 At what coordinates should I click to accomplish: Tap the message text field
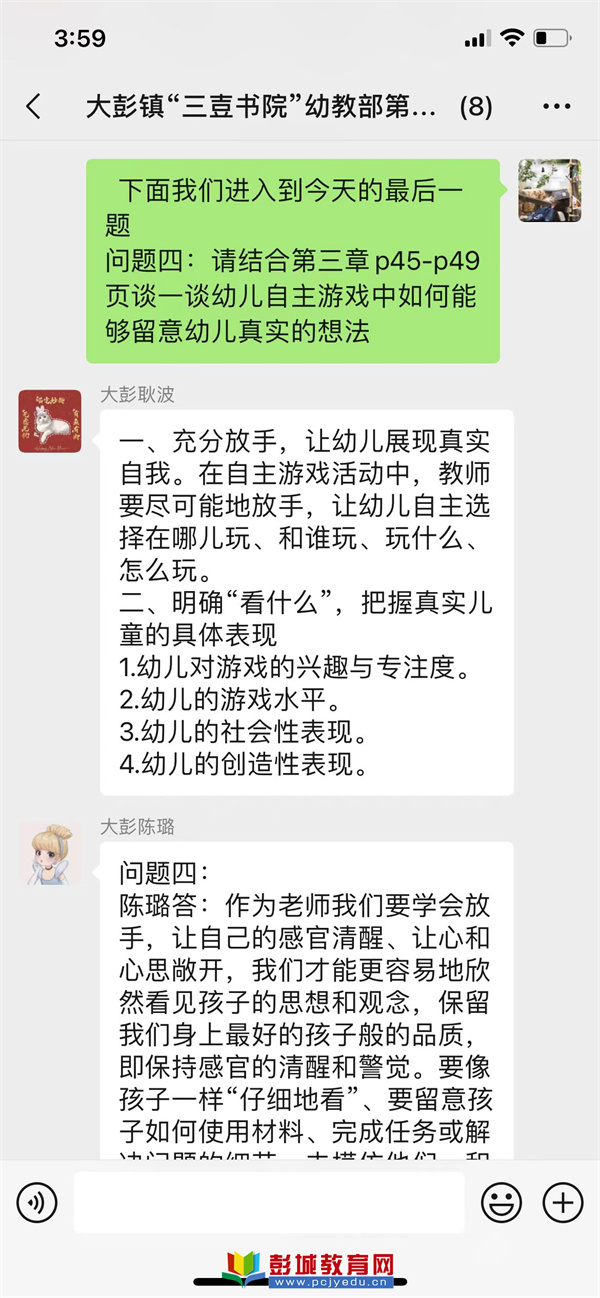coord(268,1202)
